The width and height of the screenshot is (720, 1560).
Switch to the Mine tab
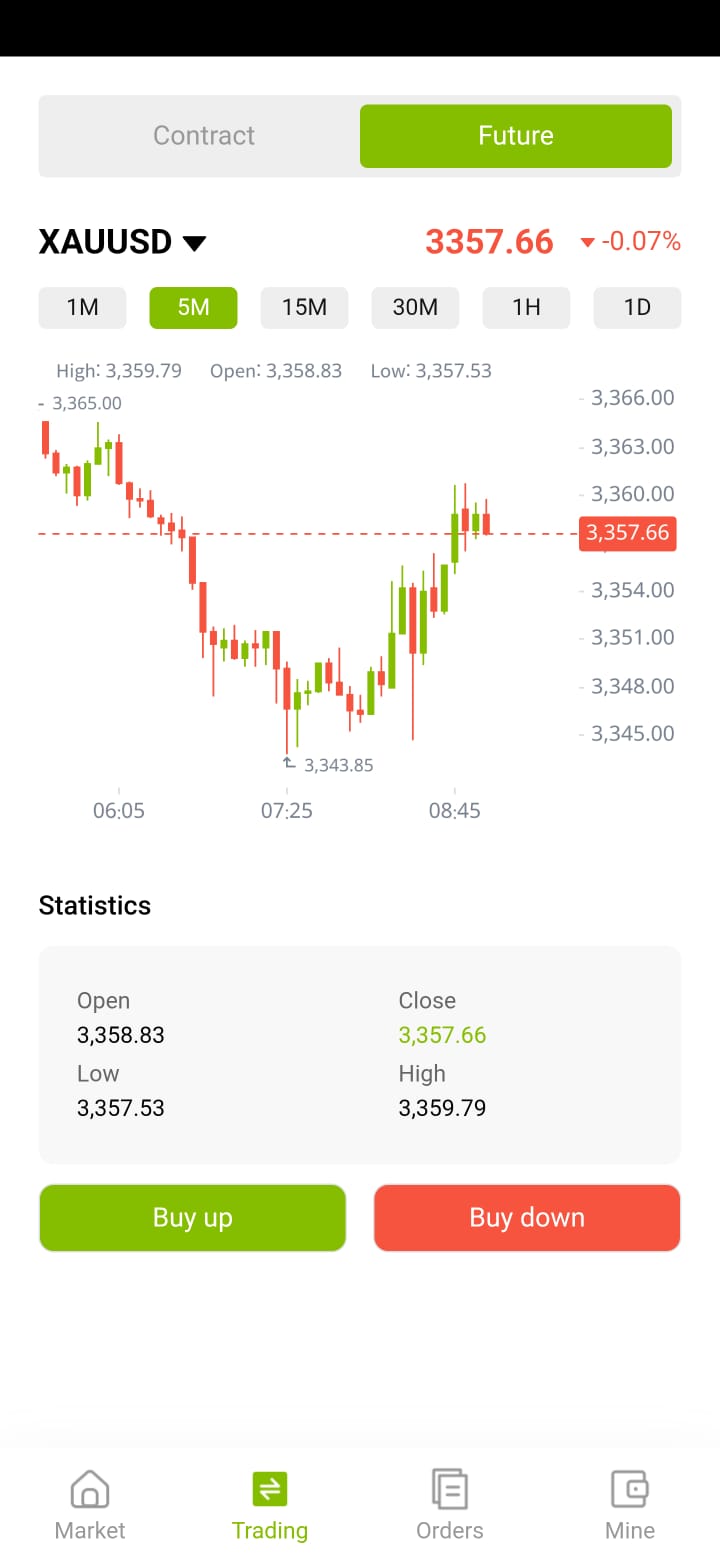point(630,1506)
